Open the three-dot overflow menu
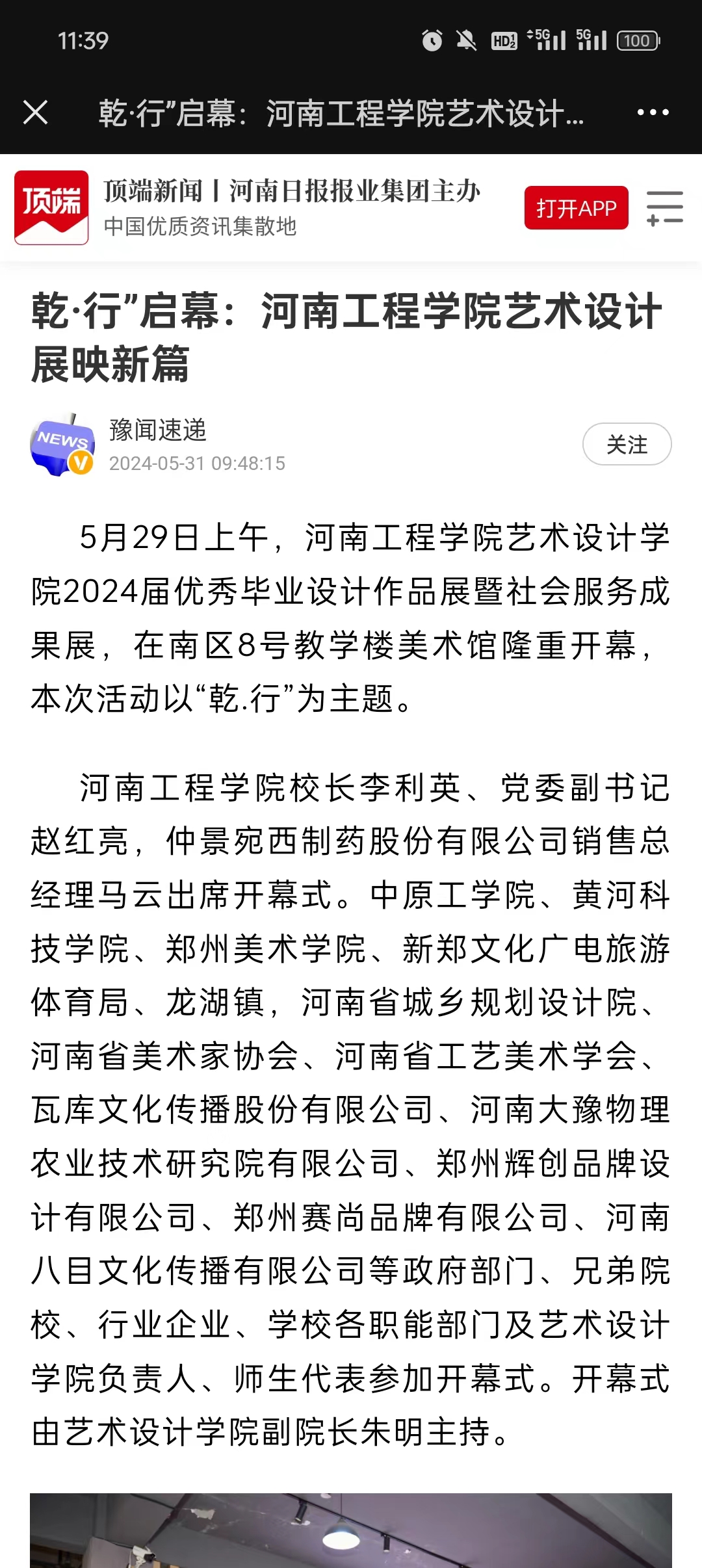Viewport: 702px width, 1568px height. pos(653,112)
